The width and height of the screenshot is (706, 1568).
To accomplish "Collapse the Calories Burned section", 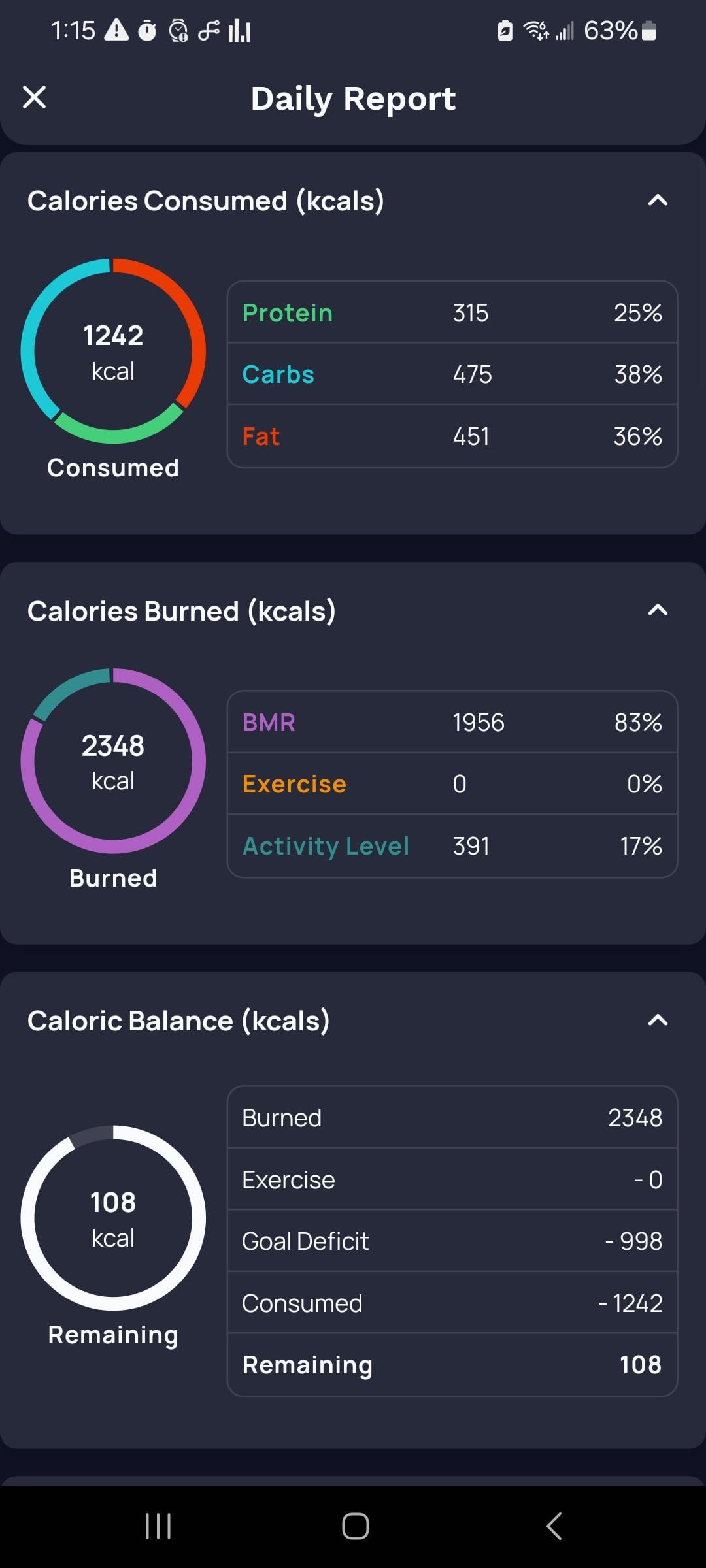I will [x=658, y=610].
